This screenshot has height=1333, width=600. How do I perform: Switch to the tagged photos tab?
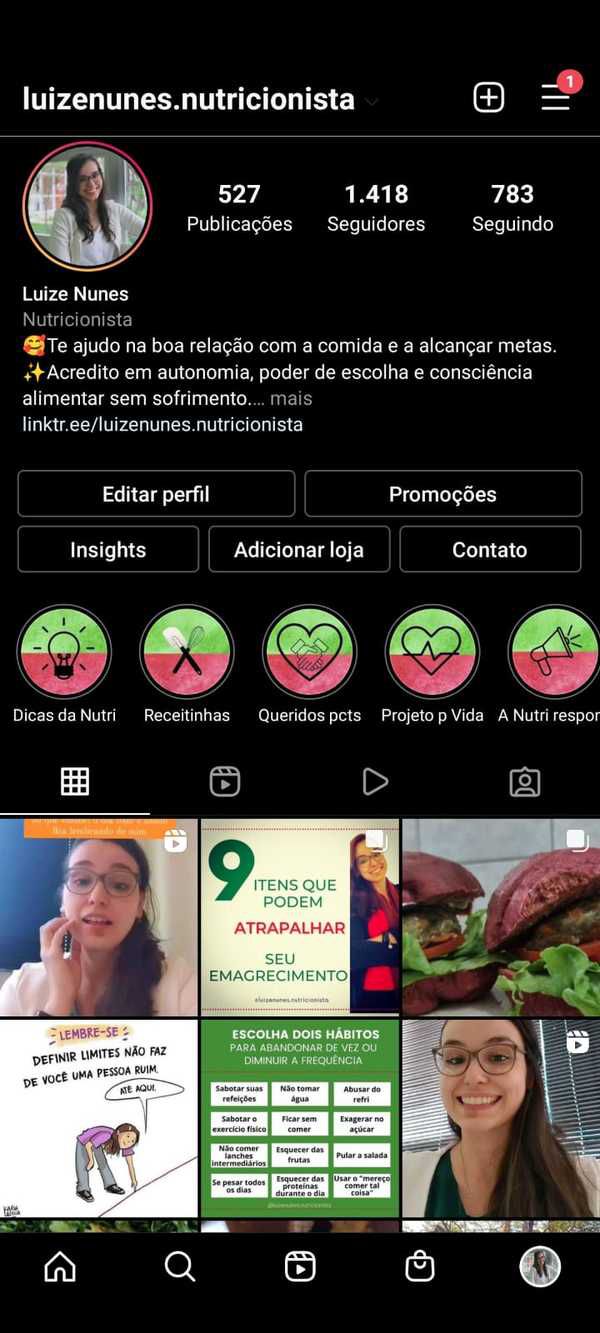click(525, 782)
